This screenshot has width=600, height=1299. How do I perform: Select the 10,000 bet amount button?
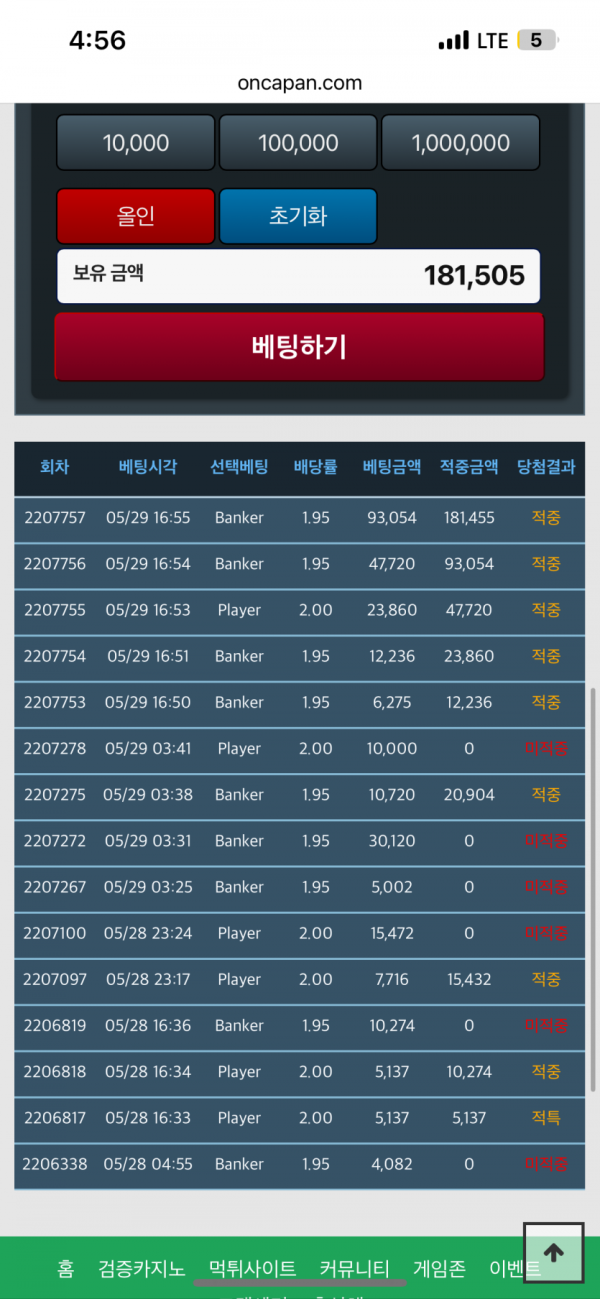pyautogui.click(x=136, y=143)
